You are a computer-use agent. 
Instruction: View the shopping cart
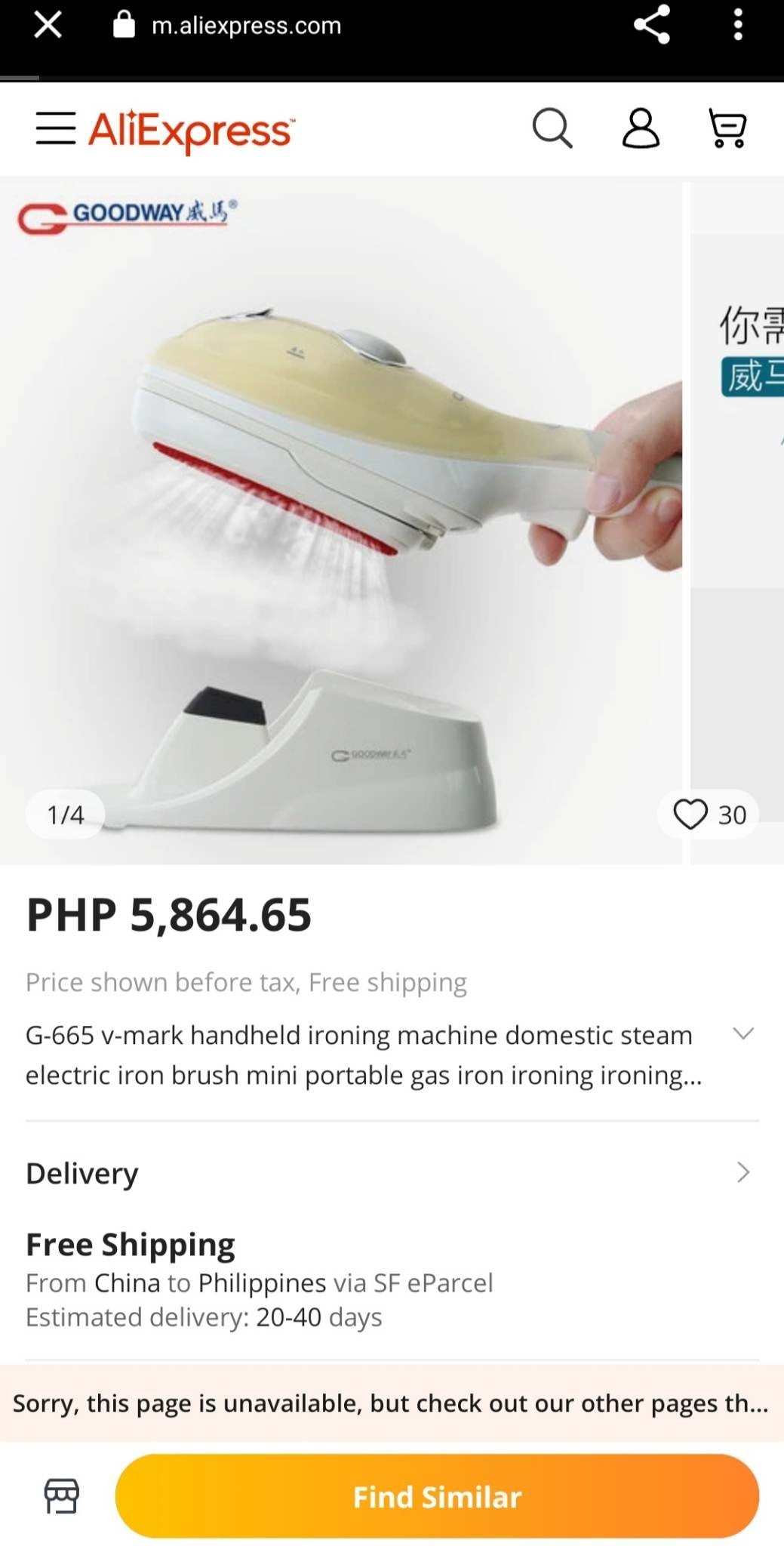[x=728, y=128]
